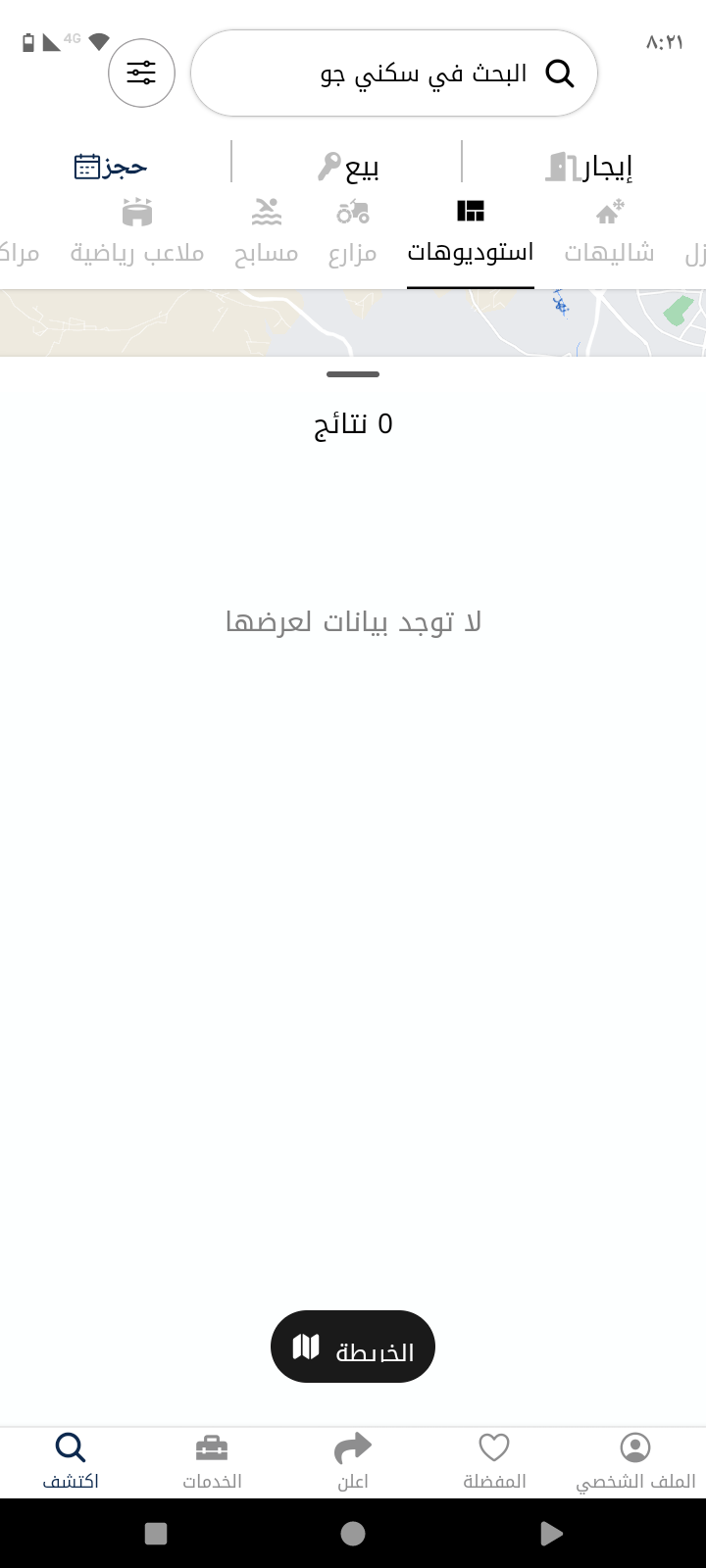This screenshot has height=1568, width=706.
Task: Switch to the إيجار (rent) tab
Action: (588, 167)
